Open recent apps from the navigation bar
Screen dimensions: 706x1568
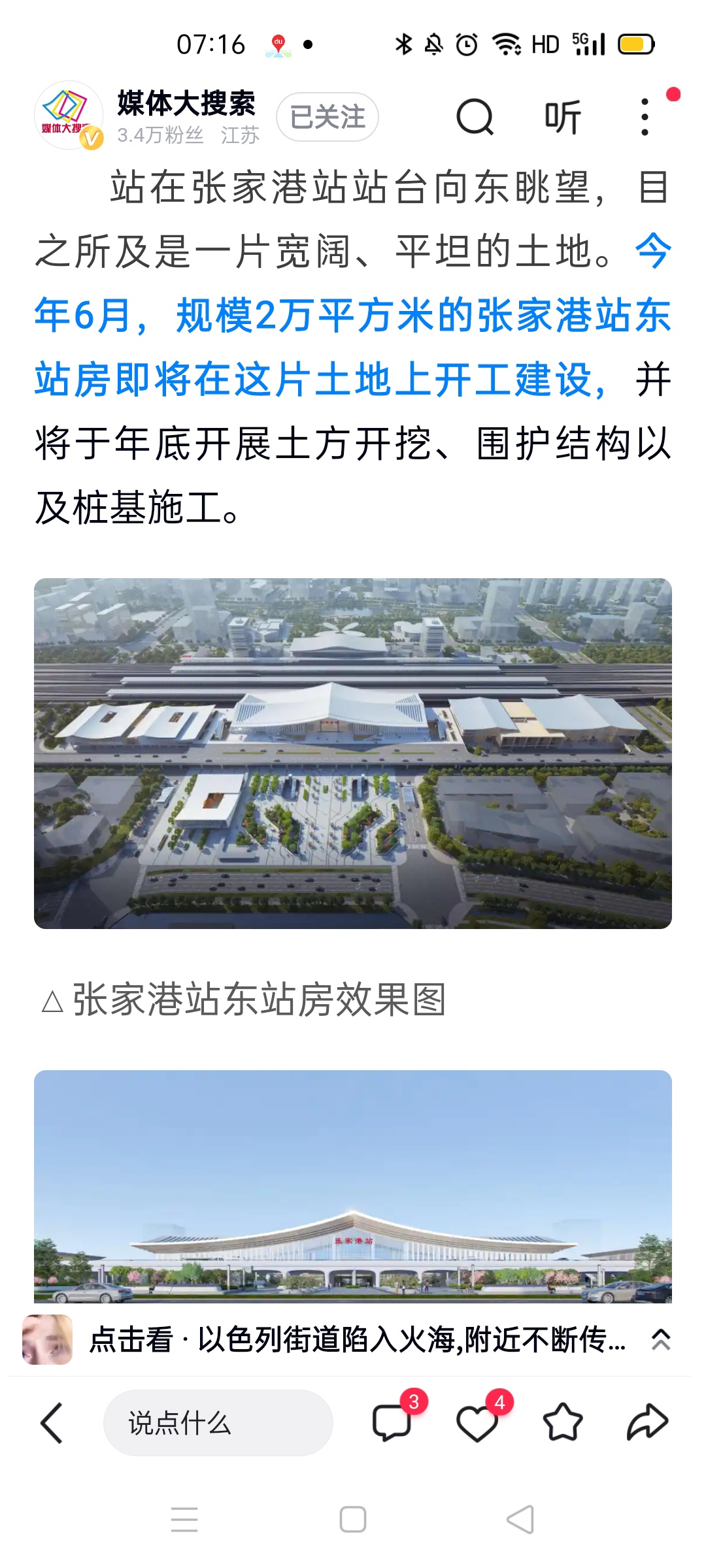point(184,1520)
